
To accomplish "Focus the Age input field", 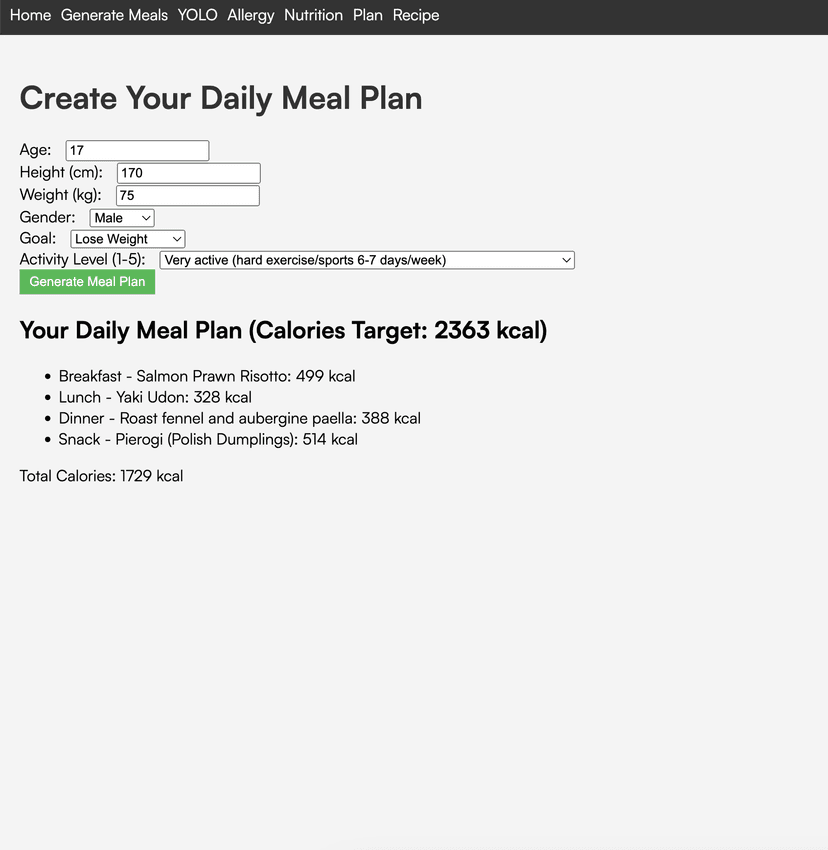I will point(137,151).
